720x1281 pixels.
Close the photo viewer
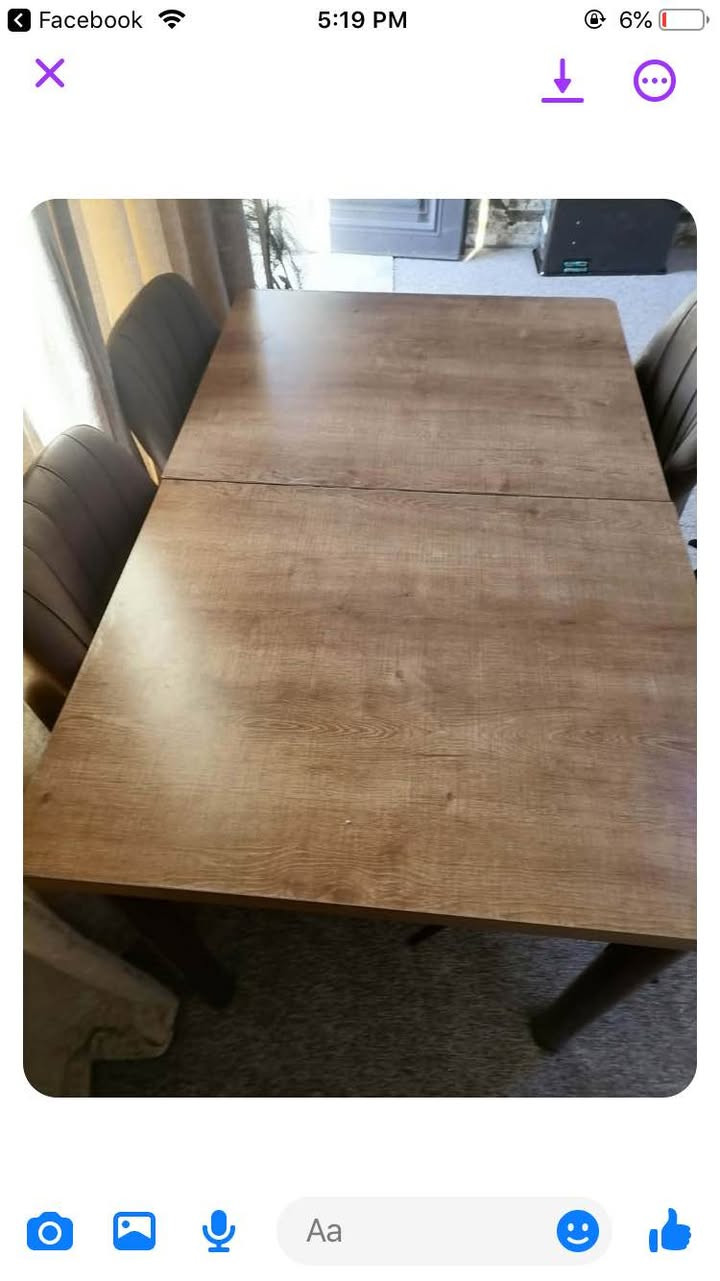point(49,73)
